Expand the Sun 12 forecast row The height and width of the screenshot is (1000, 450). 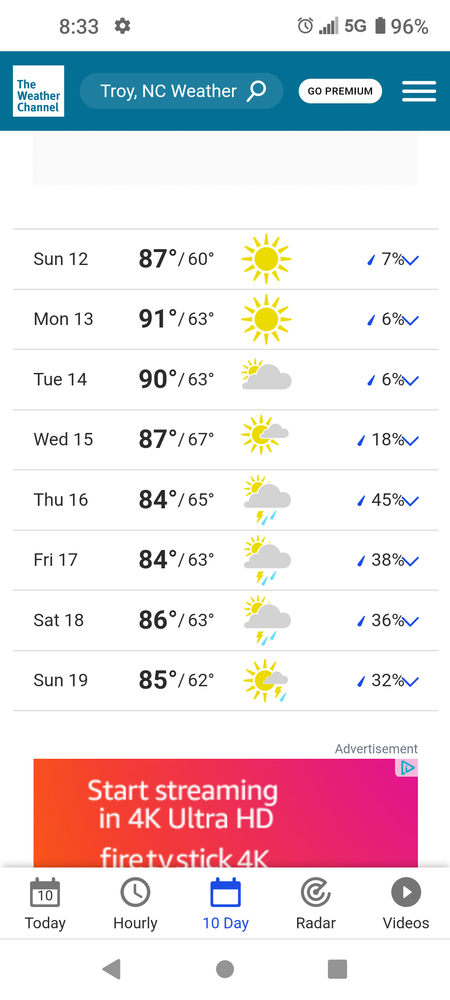point(225,259)
